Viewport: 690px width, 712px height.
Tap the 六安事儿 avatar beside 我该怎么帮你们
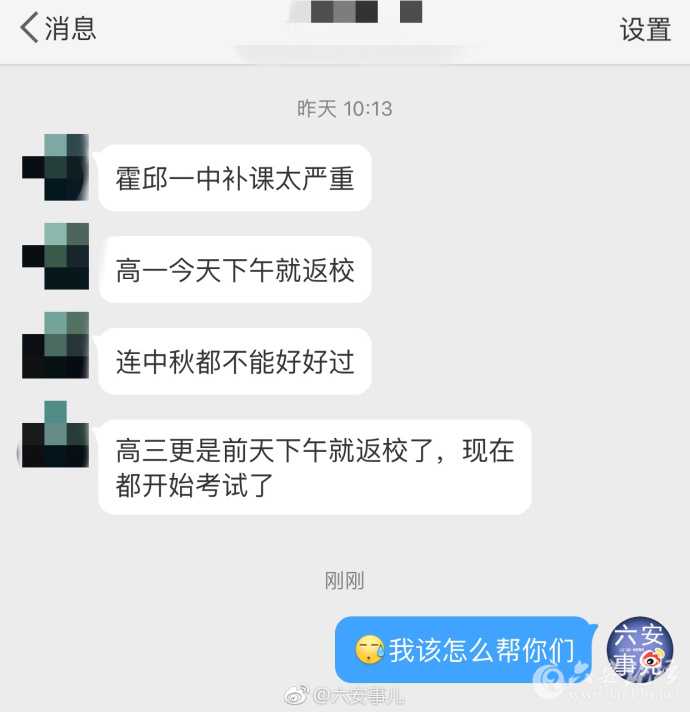(x=640, y=649)
